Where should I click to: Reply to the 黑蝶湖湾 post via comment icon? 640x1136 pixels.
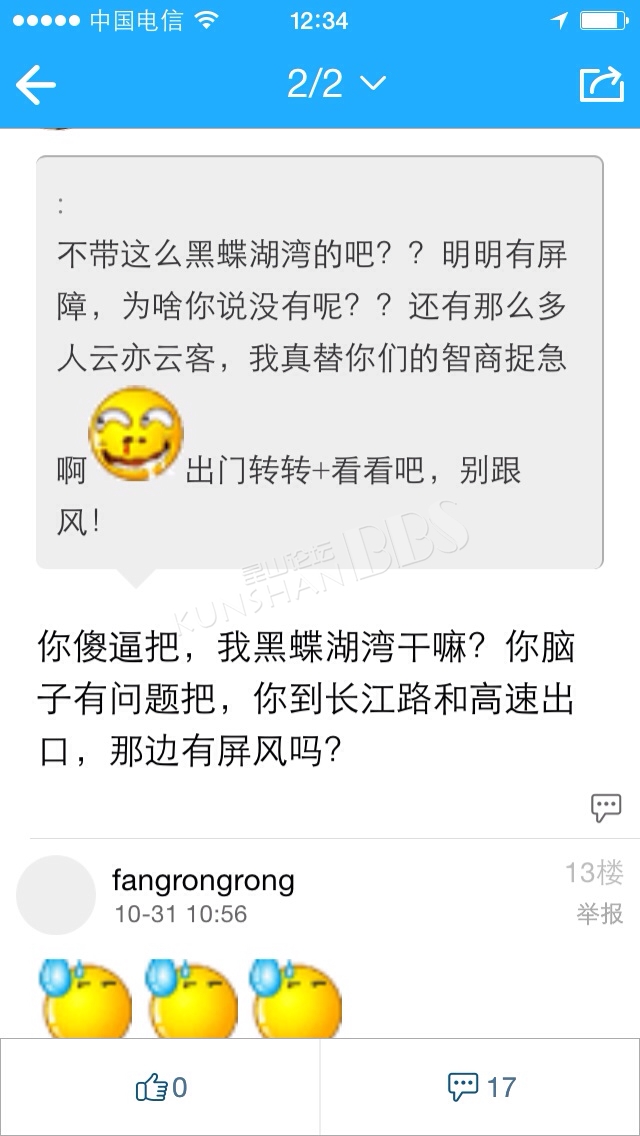(x=606, y=808)
